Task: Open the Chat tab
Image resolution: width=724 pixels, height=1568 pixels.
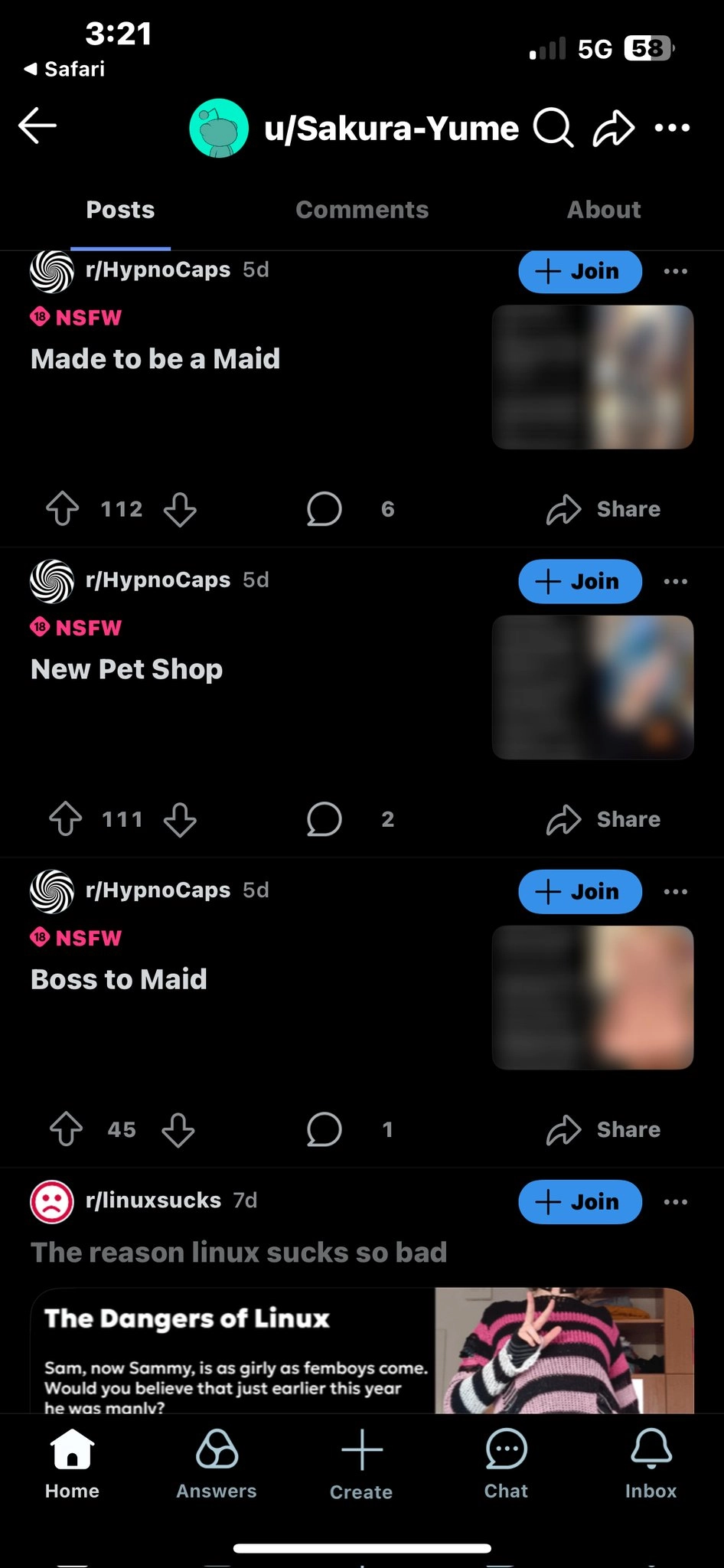Action: (x=506, y=1464)
